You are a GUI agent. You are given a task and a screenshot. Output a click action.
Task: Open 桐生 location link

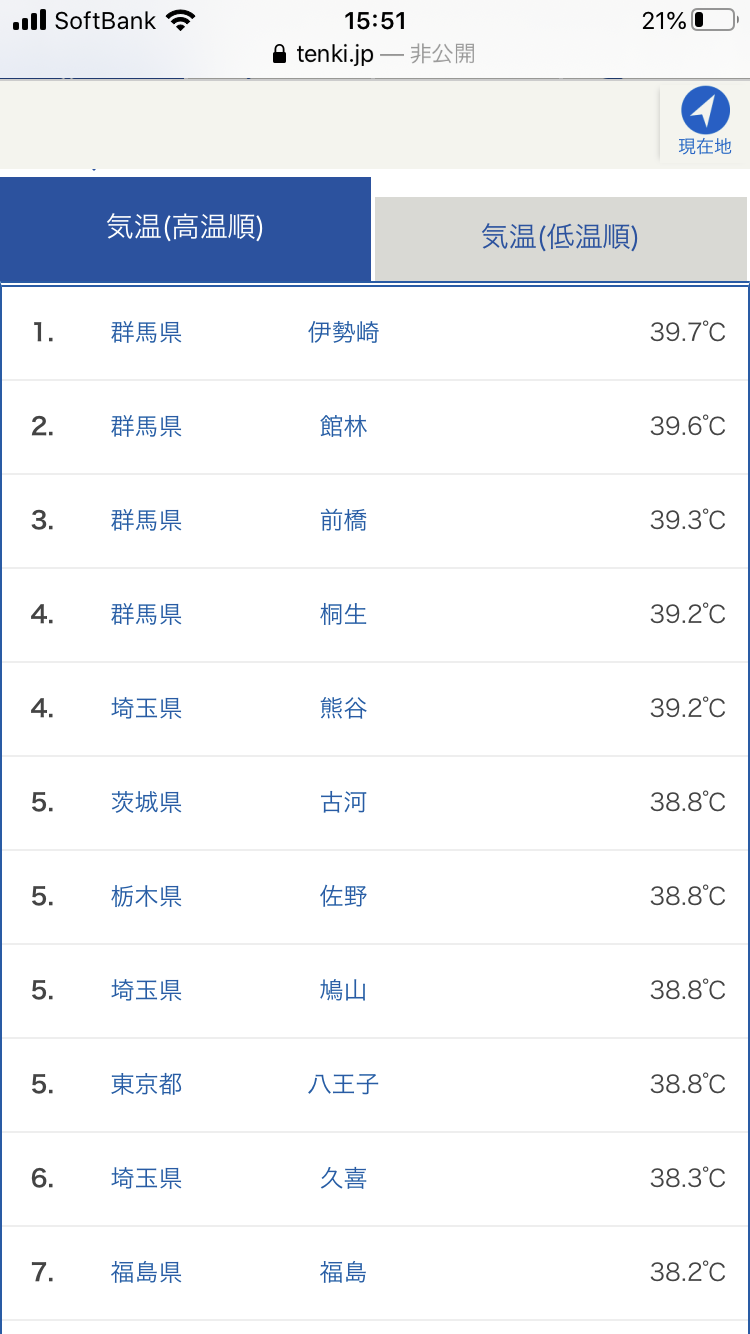[x=343, y=615]
